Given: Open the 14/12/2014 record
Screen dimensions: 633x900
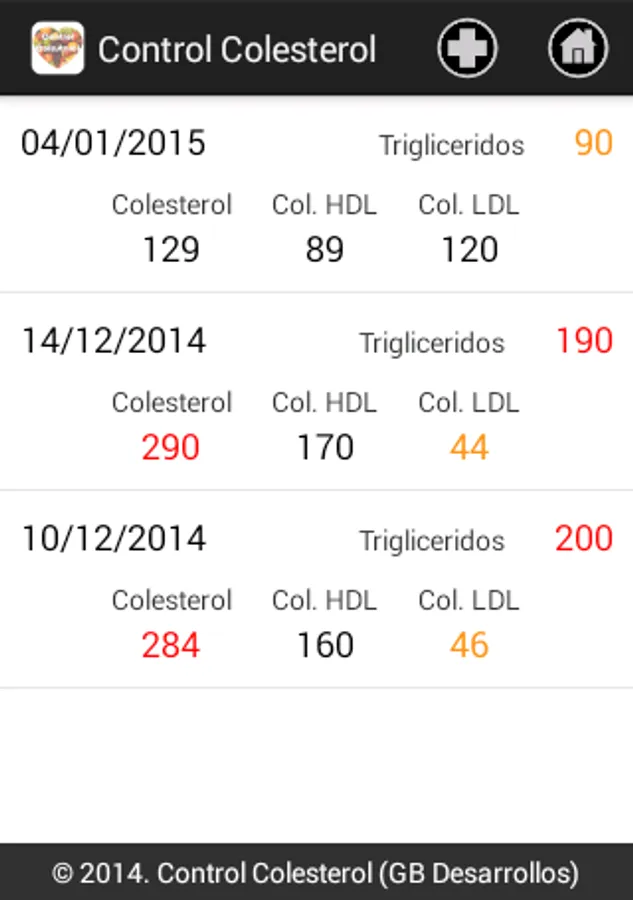Looking at the screenshot, I should (x=316, y=392).
